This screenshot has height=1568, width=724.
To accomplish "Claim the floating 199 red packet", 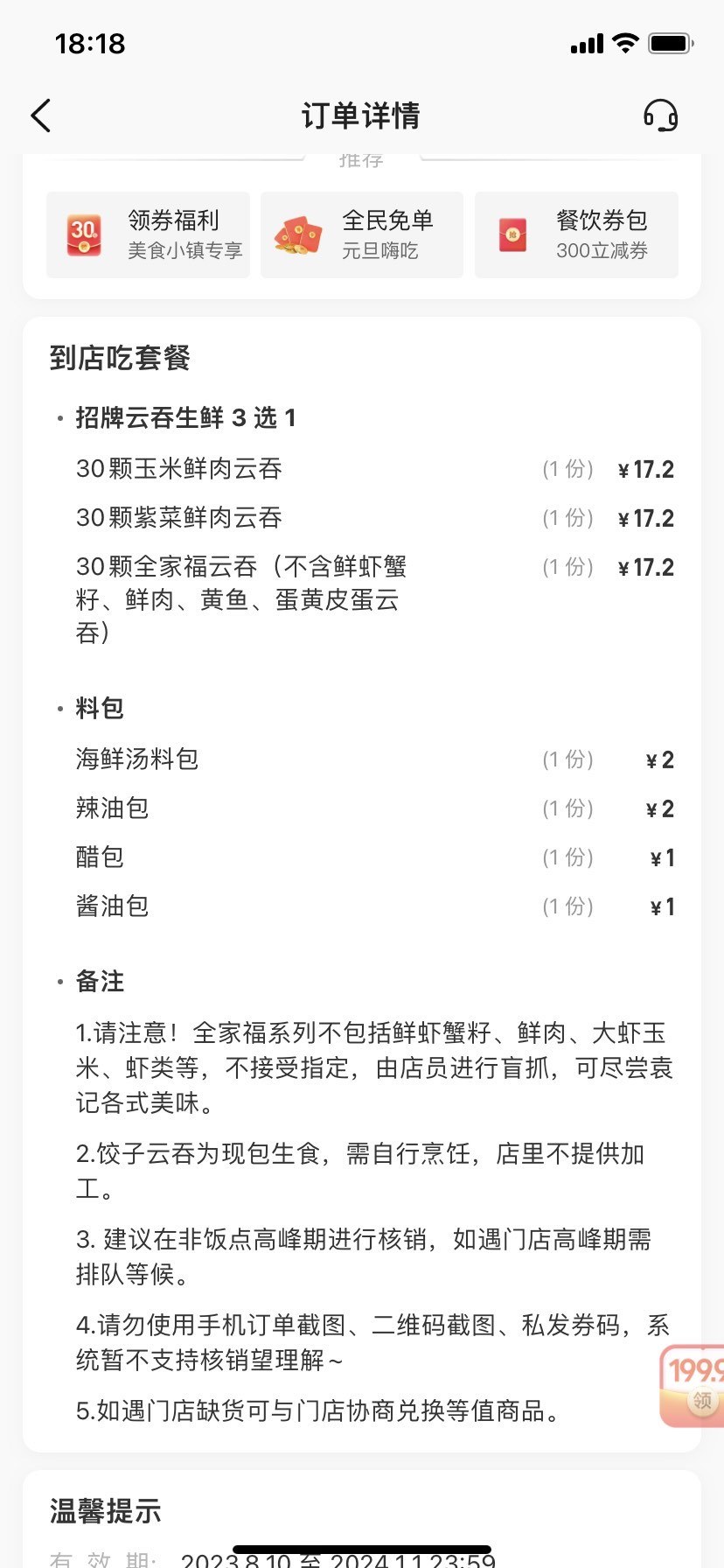I will pyautogui.click(x=693, y=1386).
